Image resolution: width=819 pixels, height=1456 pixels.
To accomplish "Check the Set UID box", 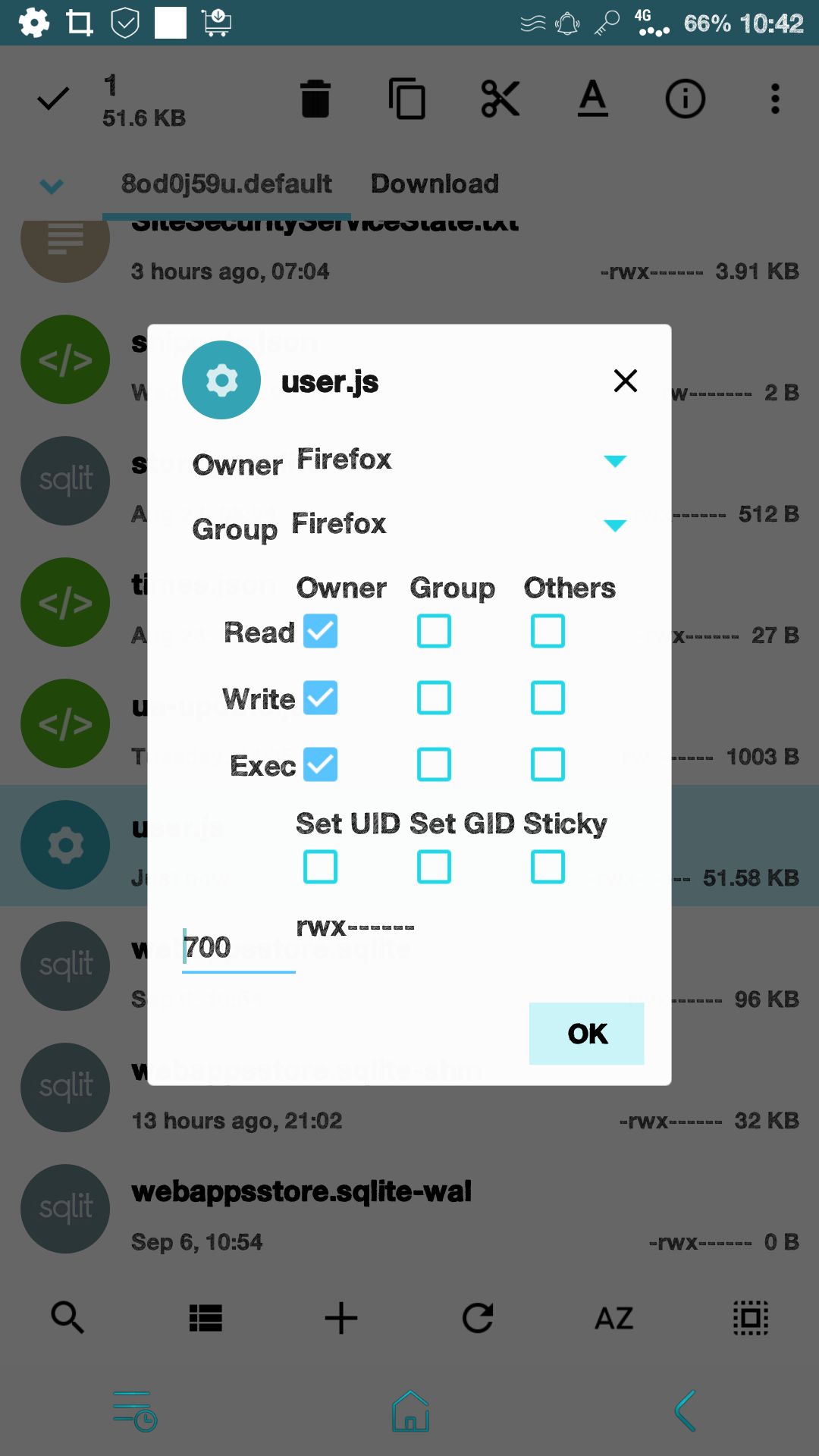I will click(320, 866).
